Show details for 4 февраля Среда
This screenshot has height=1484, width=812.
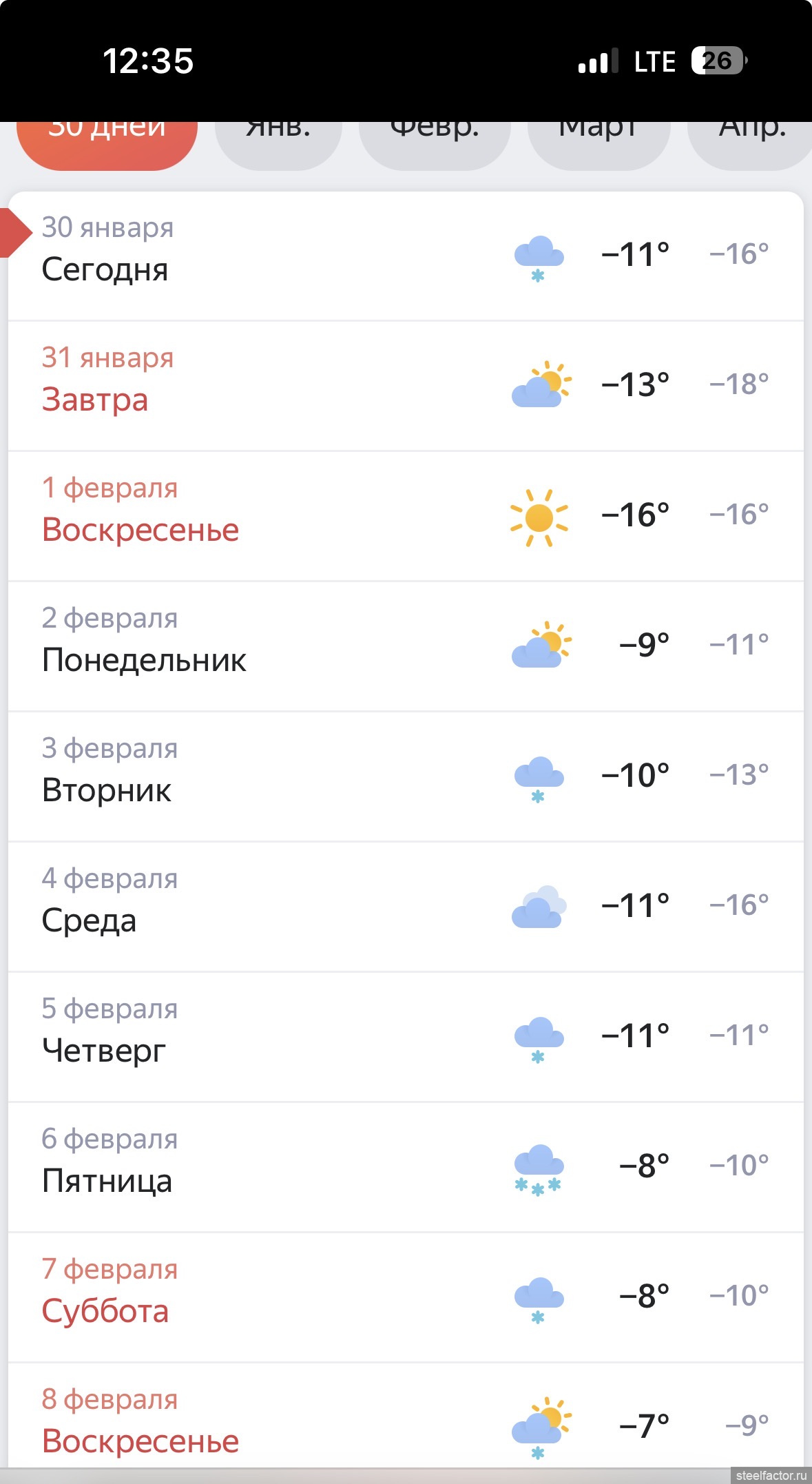coord(405,907)
